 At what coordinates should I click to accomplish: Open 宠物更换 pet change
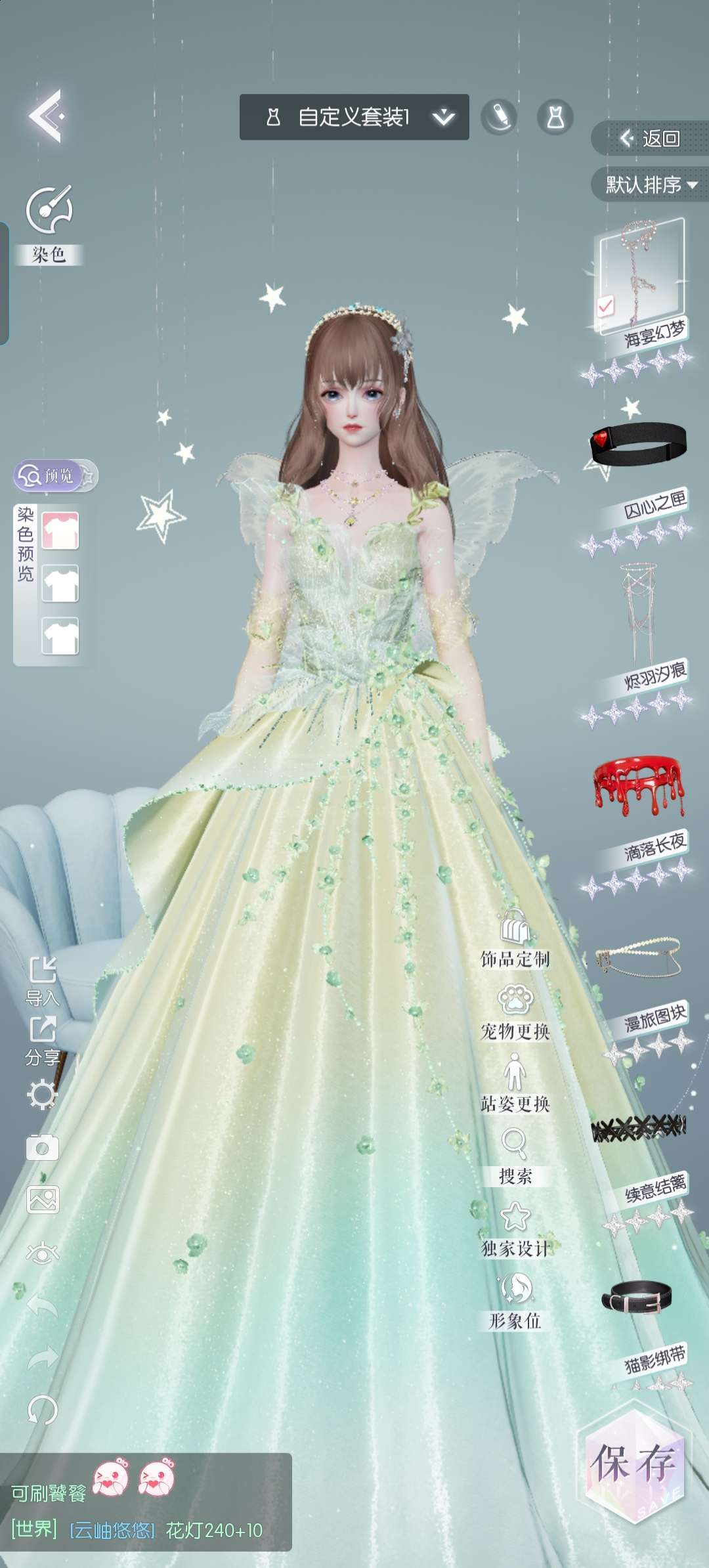(x=515, y=1013)
